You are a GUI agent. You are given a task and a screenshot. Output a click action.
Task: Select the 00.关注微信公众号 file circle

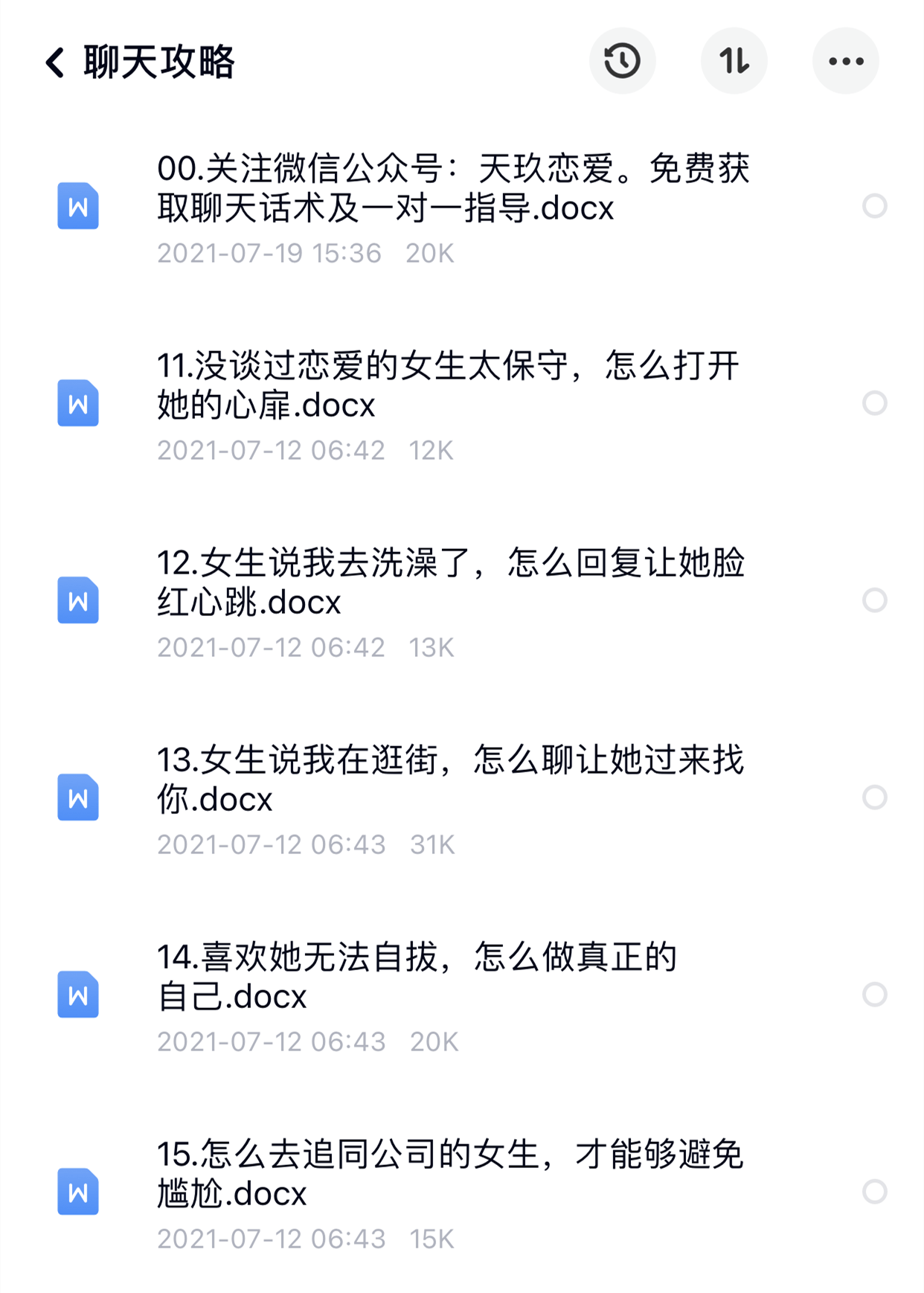(874, 206)
